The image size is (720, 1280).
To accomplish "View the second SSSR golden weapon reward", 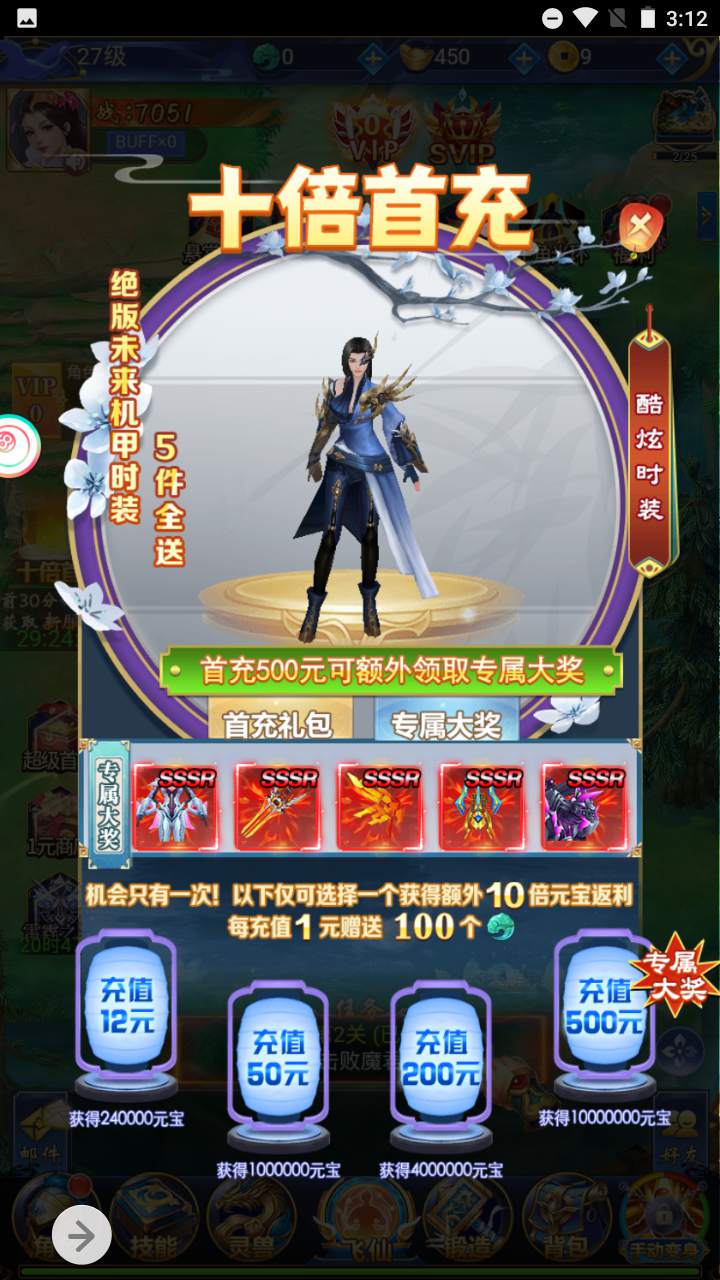I will click(277, 807).
